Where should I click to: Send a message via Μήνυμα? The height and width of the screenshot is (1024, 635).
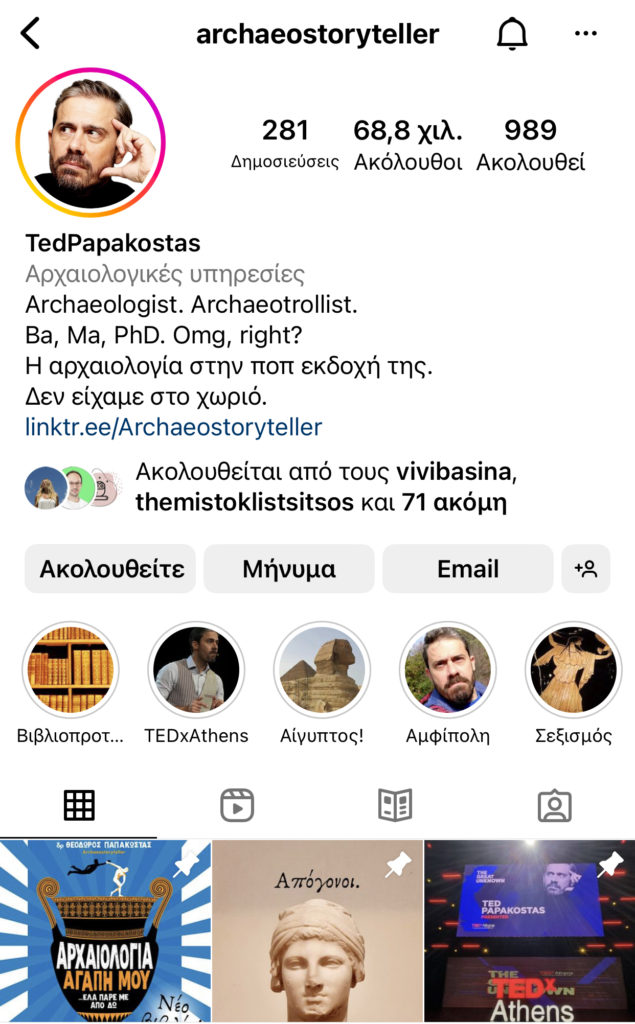tap(289, 570)
